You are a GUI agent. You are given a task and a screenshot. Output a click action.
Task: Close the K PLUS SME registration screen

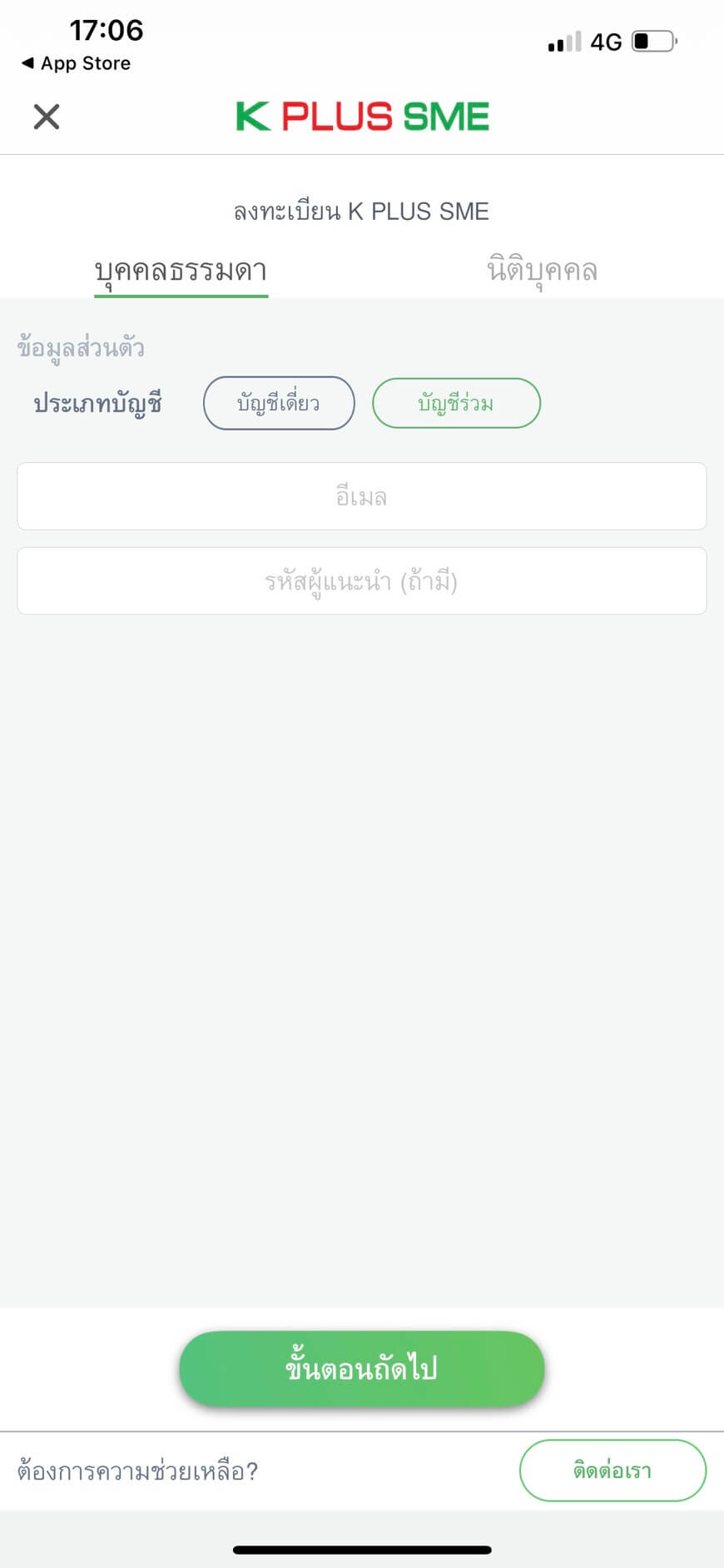pos(47,117)
